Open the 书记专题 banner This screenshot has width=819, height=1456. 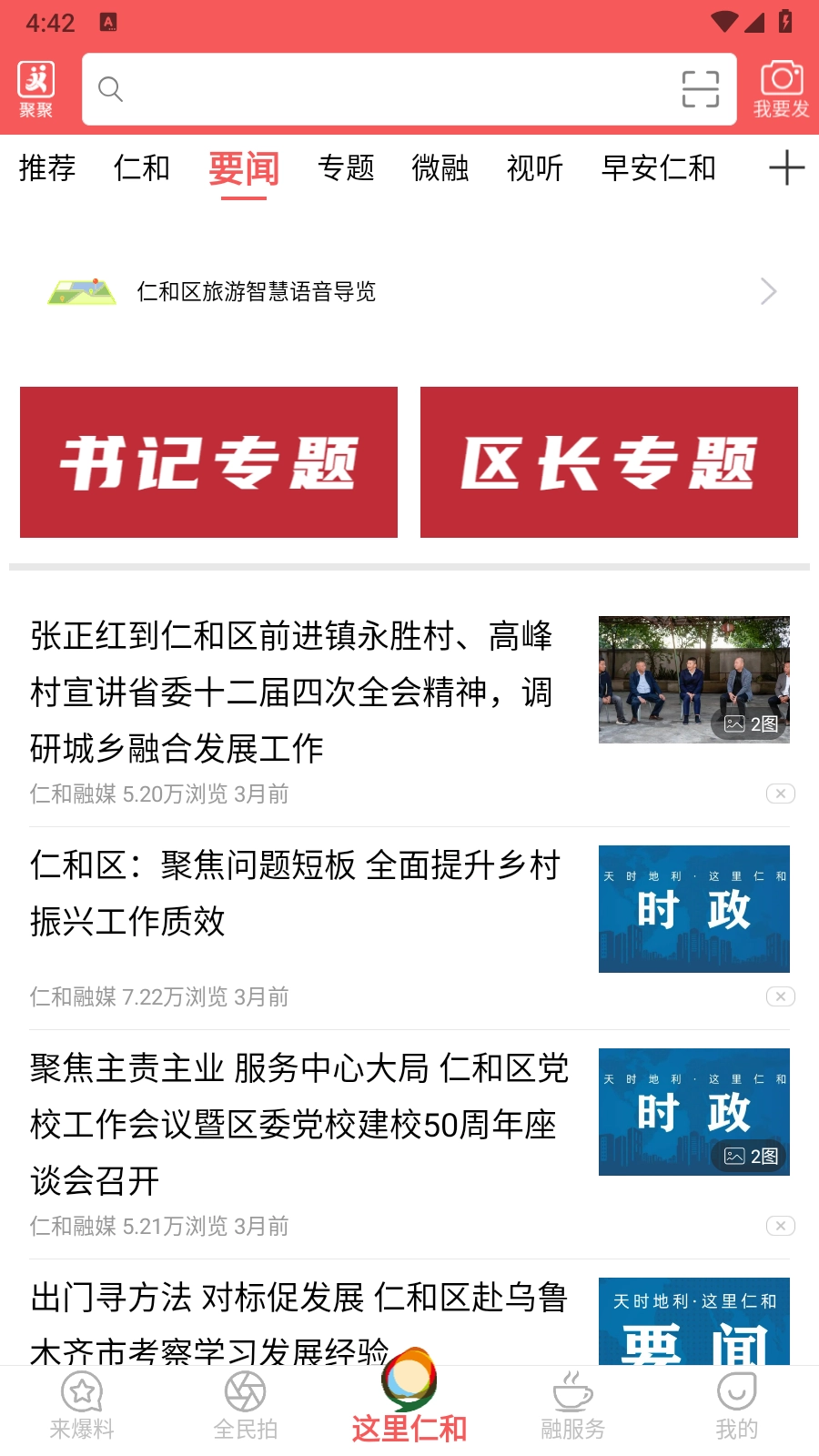[x=208, y=461]
